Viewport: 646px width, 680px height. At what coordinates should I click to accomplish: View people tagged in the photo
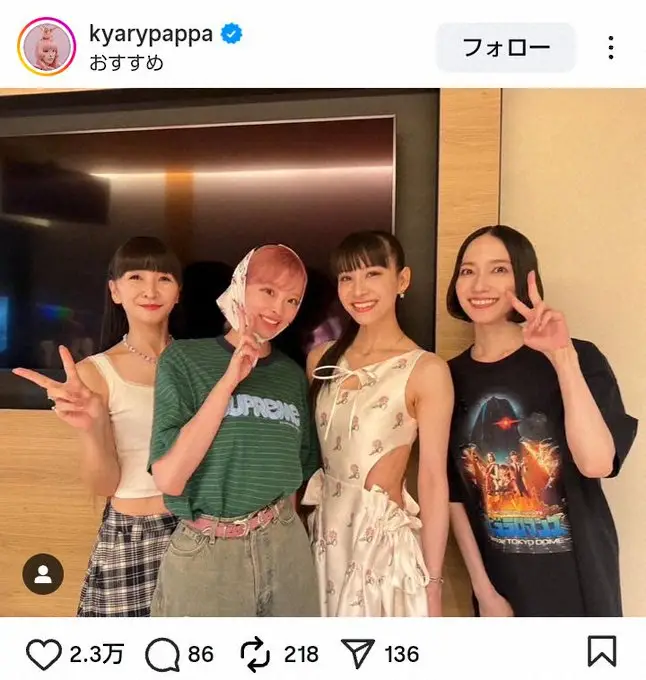tap(43, 575)
